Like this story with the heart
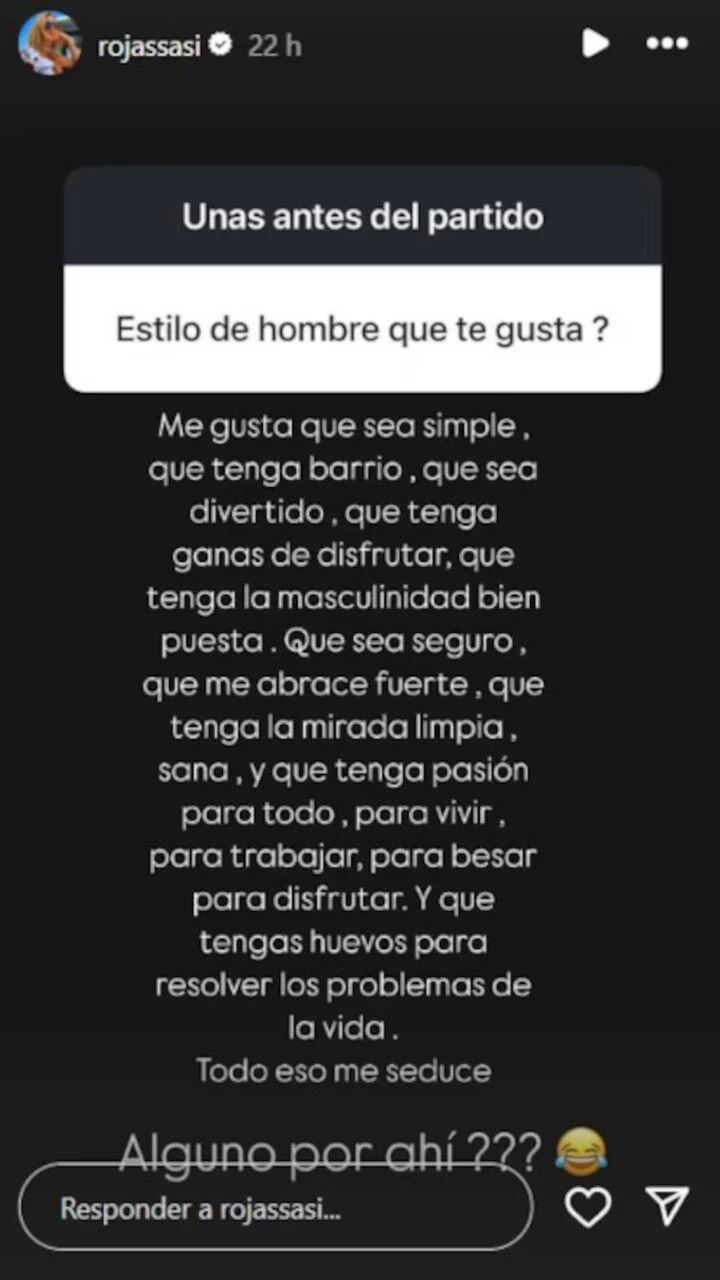 point(588,1208)
